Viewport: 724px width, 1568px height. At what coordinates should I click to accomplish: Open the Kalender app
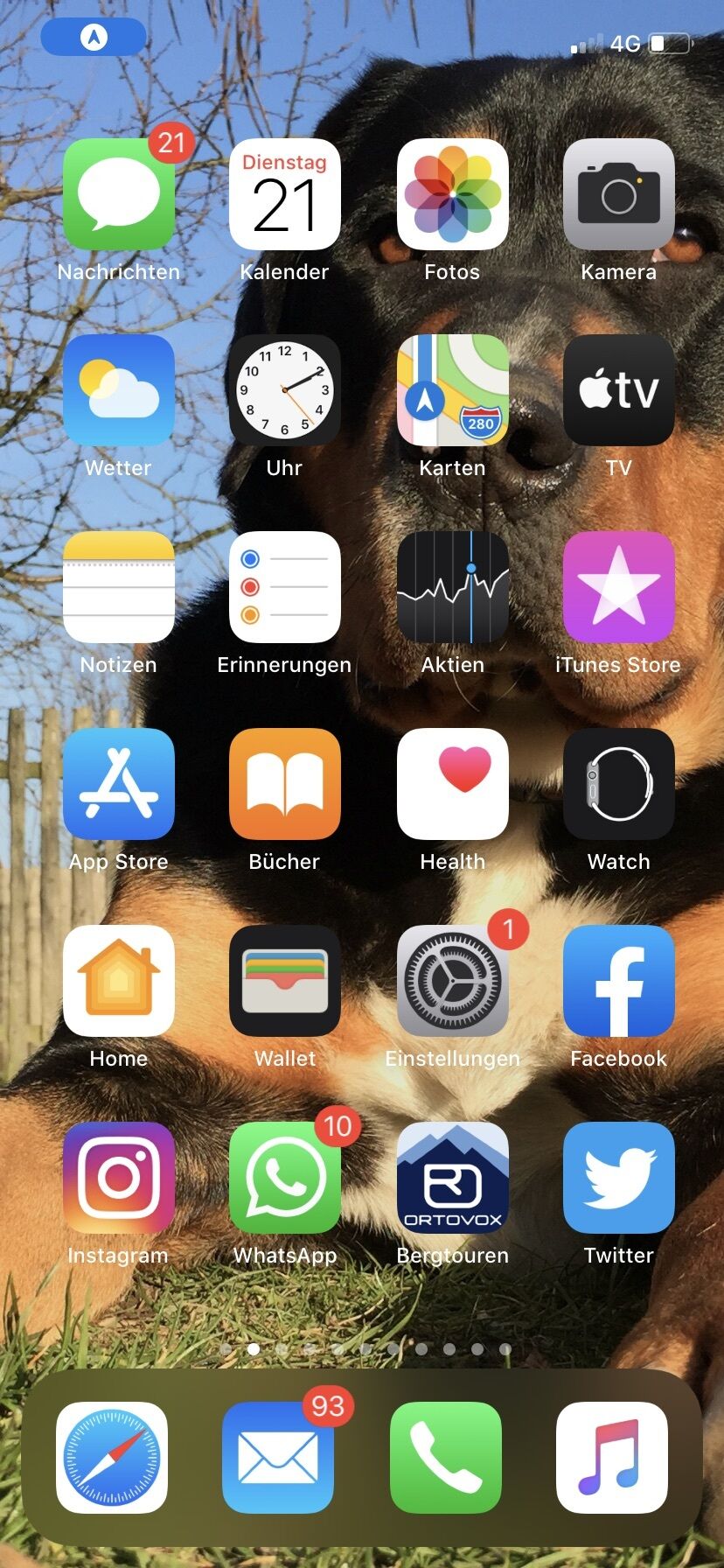pyautogui.click(x=285, y=194)
